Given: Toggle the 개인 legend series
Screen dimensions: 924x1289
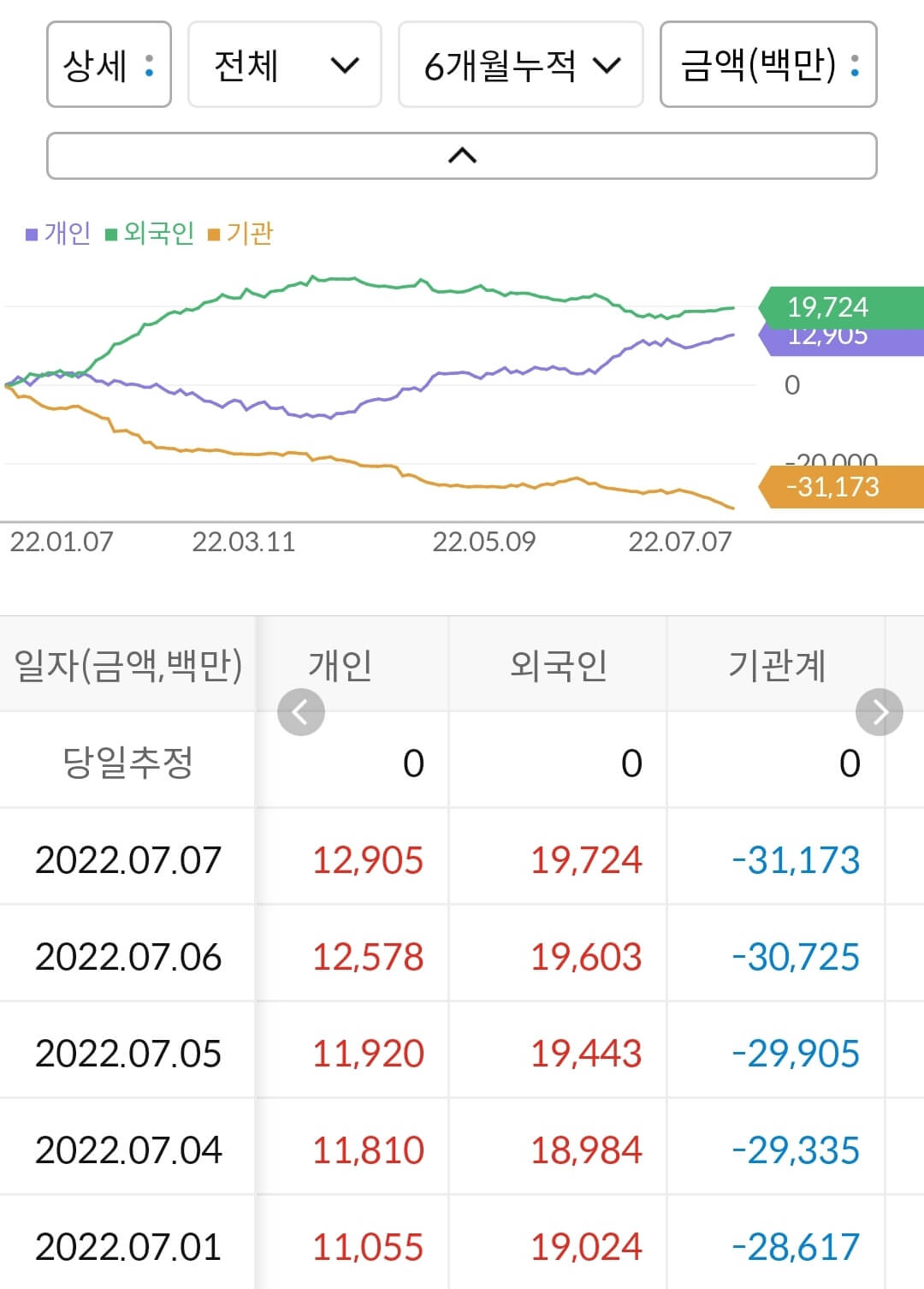Looking at the screenshot, I should (x=59, y=234).
